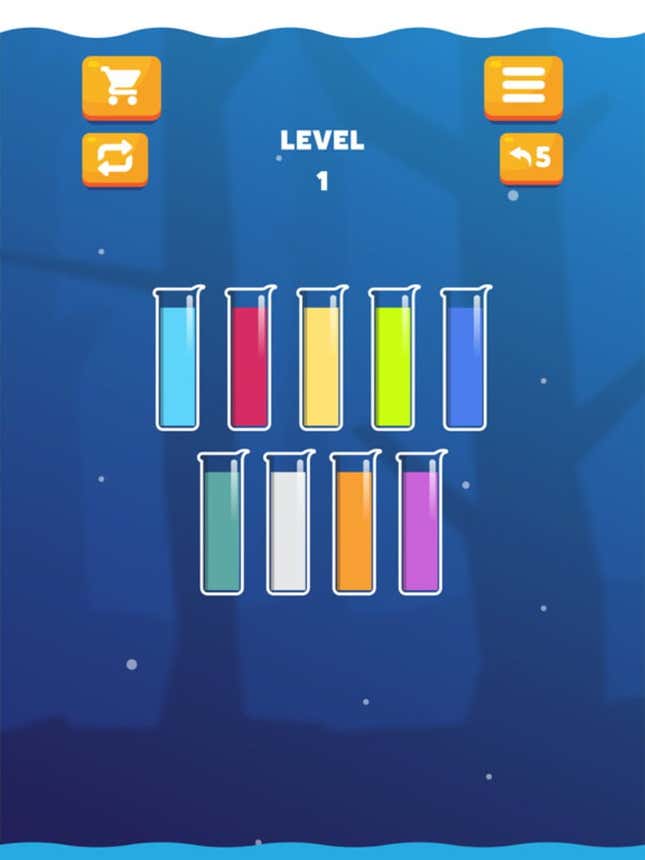Screen dimensions: 645x860
Task: Select the teal tube
Action: click(222, 524)
